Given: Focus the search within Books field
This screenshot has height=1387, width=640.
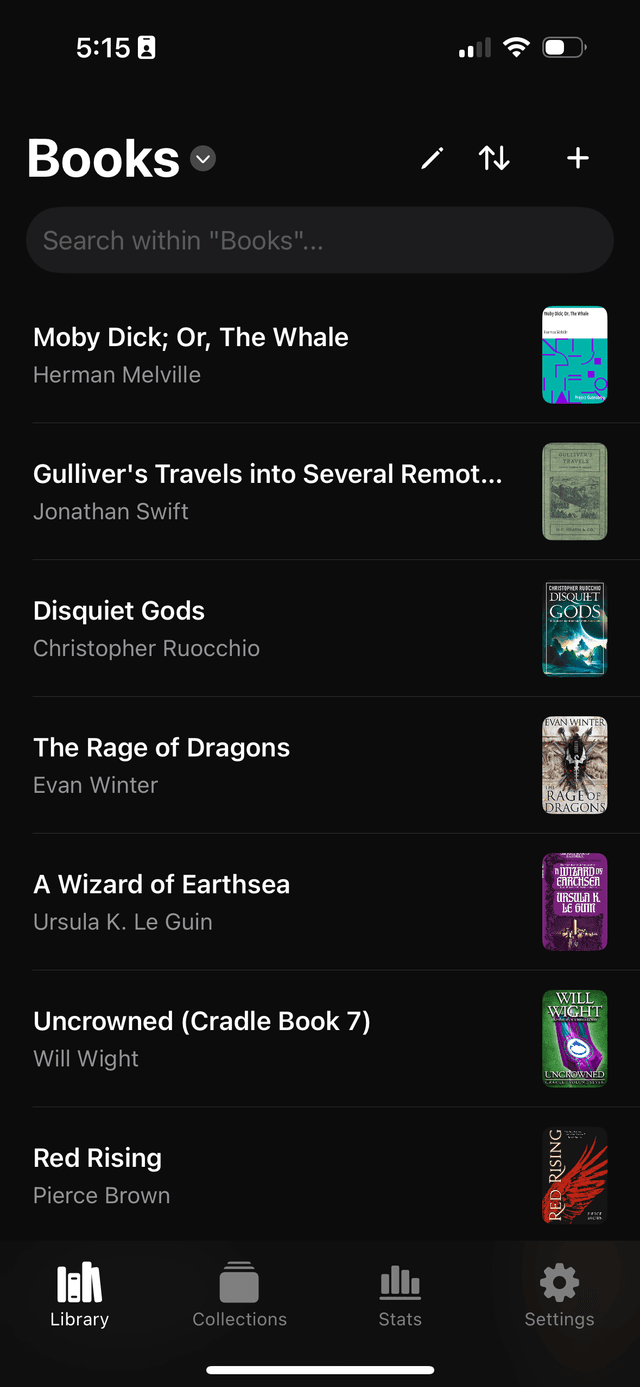Looking at the screenshot, I should tap(319, 241).
